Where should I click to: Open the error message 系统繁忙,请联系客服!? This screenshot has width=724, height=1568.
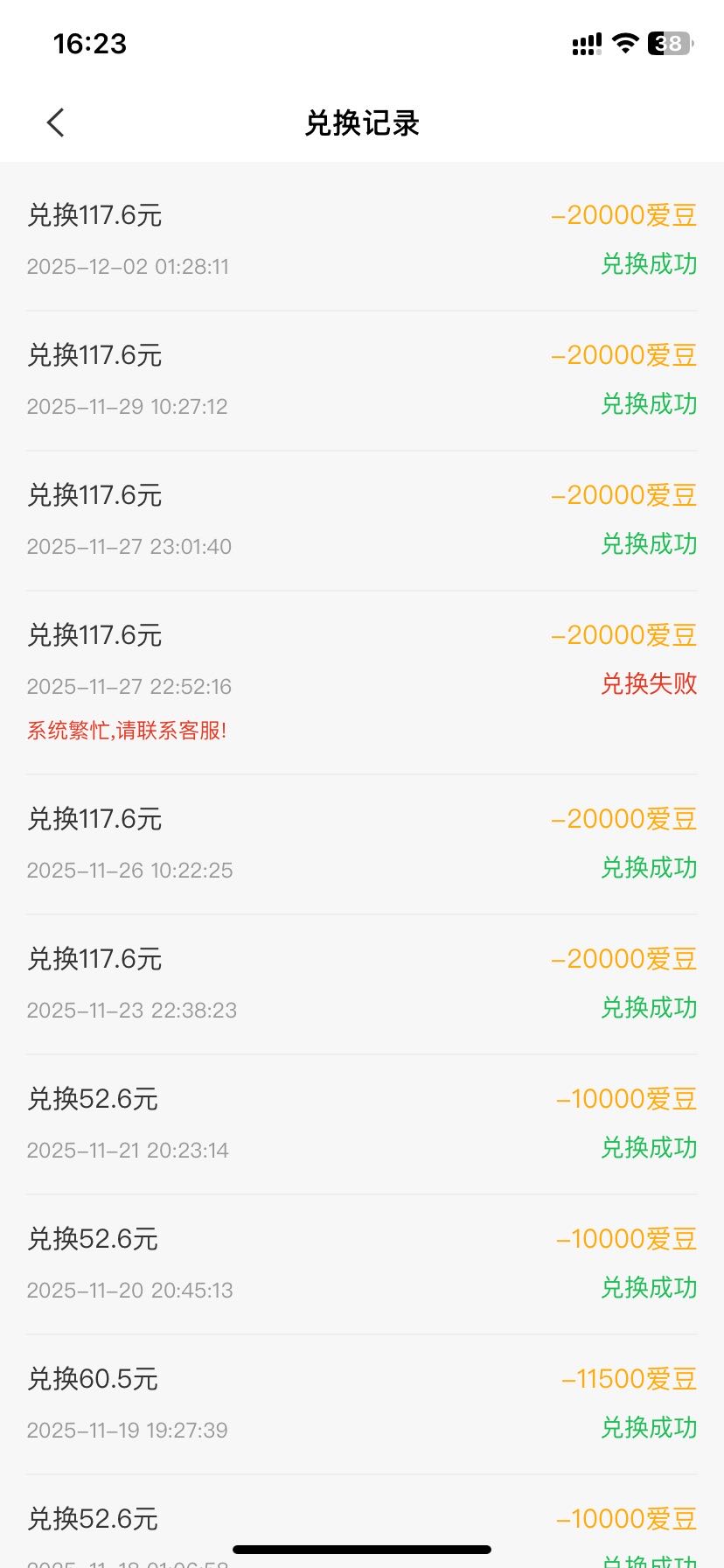pyautogui.click(x=126, y=730)
